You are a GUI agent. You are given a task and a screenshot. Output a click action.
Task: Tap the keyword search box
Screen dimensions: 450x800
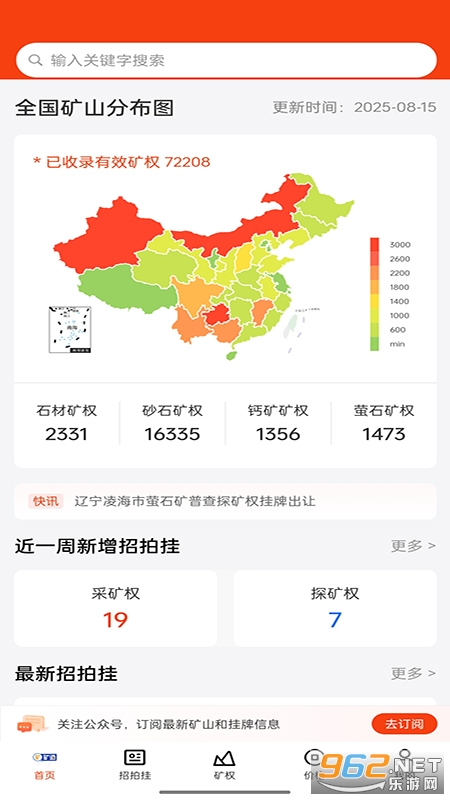(226, 60)
